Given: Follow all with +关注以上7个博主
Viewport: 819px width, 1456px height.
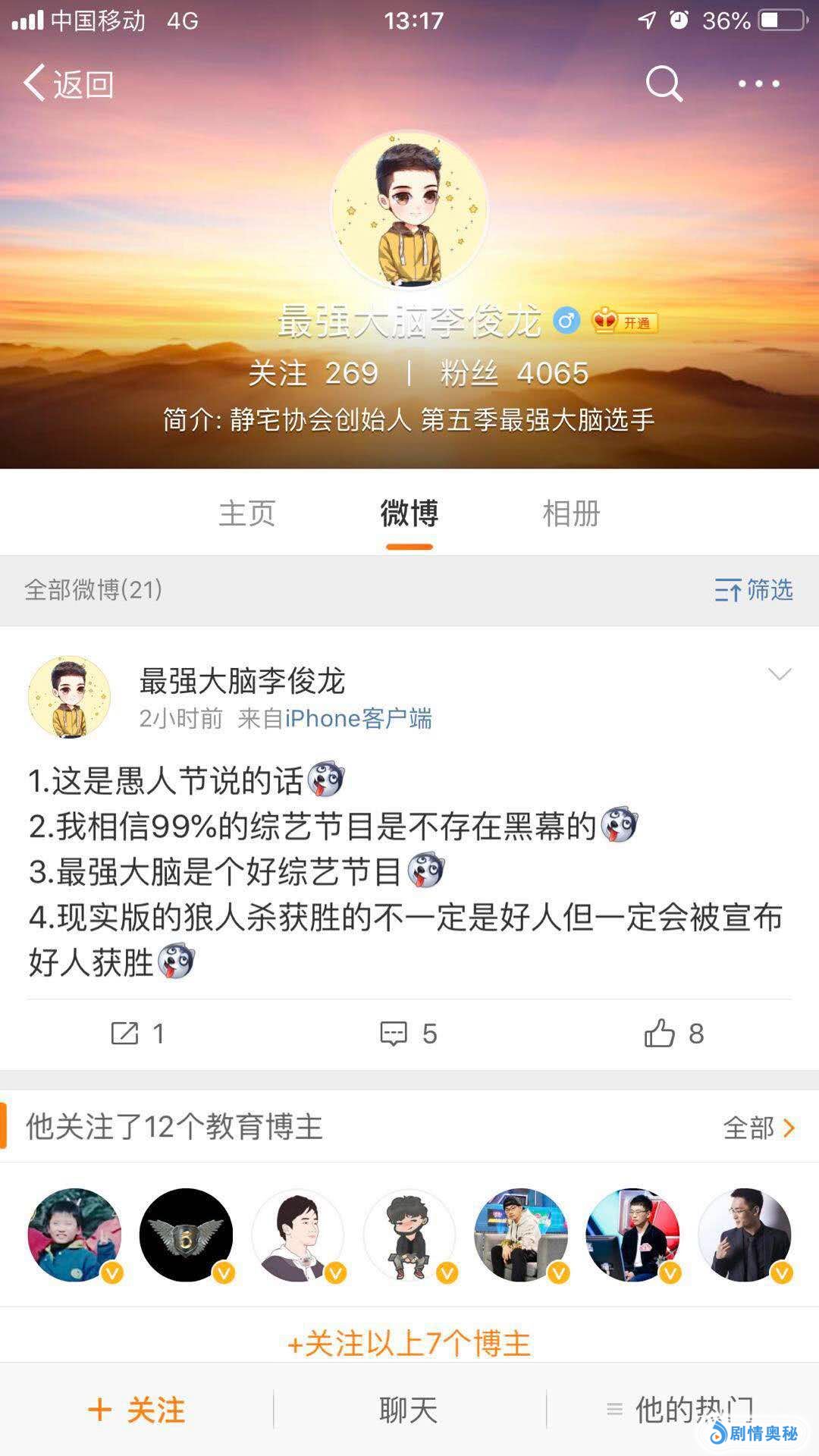Looking at the screenshot, I should point(409,1344).
